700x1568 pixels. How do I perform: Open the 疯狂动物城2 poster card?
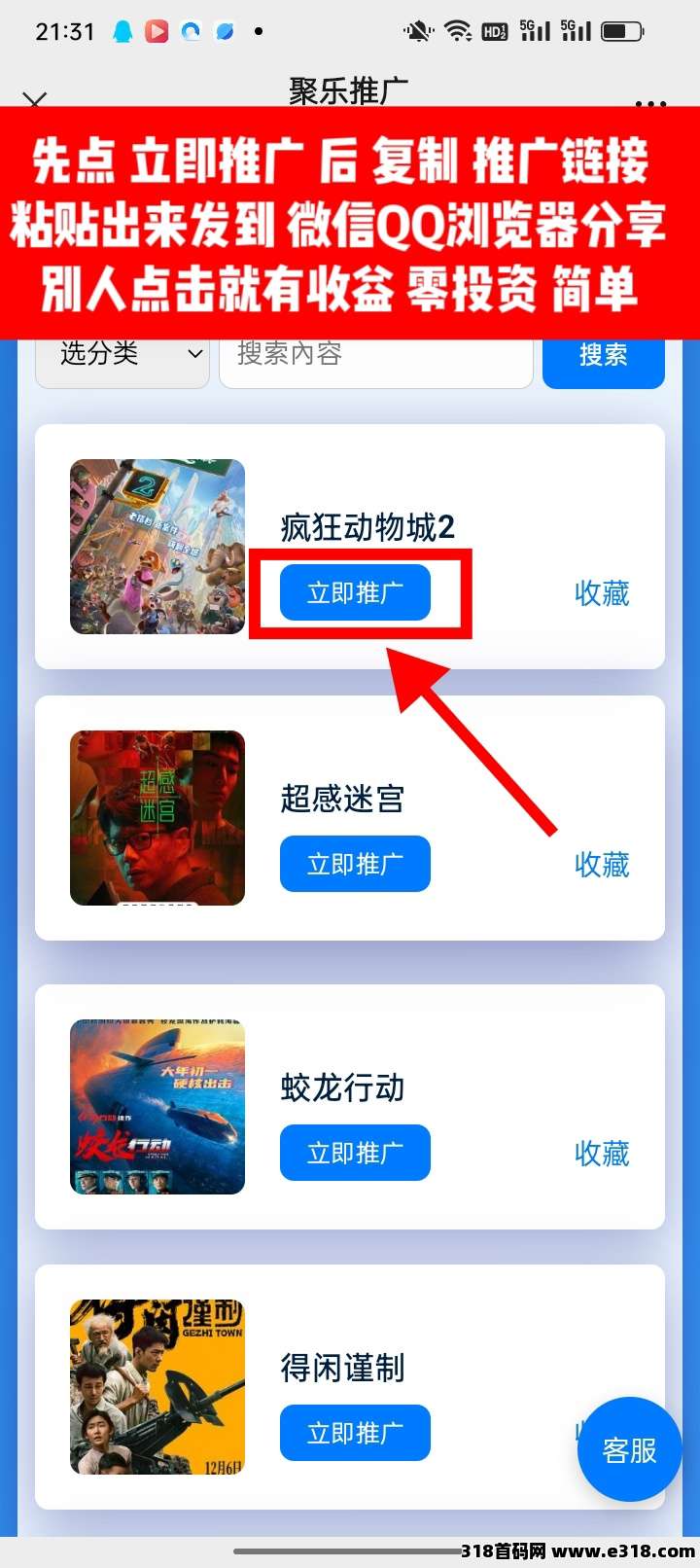[x=157, y=547]
